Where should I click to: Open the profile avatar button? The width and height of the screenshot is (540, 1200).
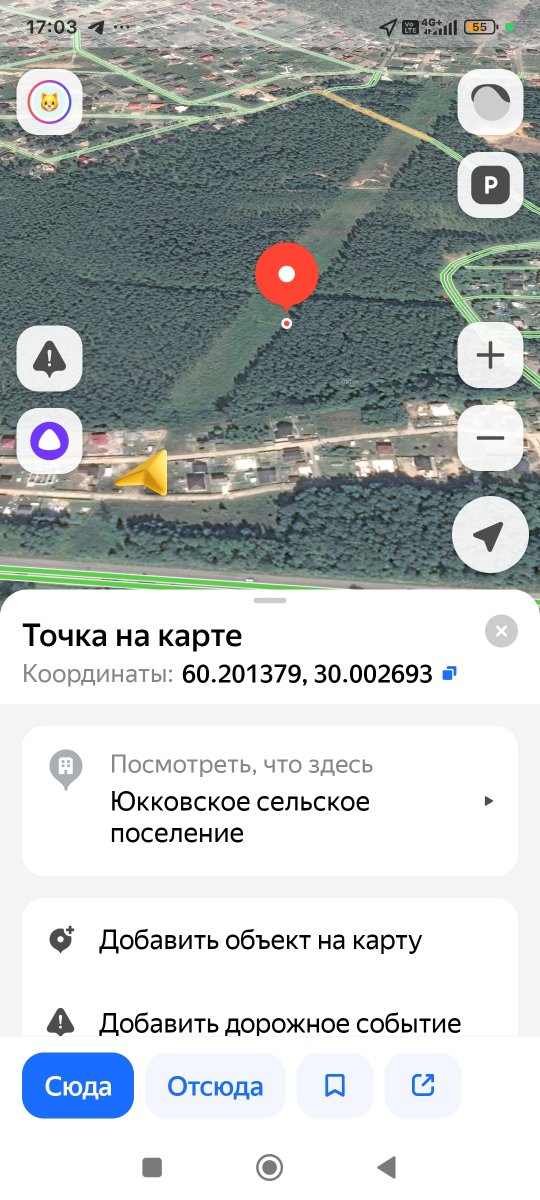point(49,101)
